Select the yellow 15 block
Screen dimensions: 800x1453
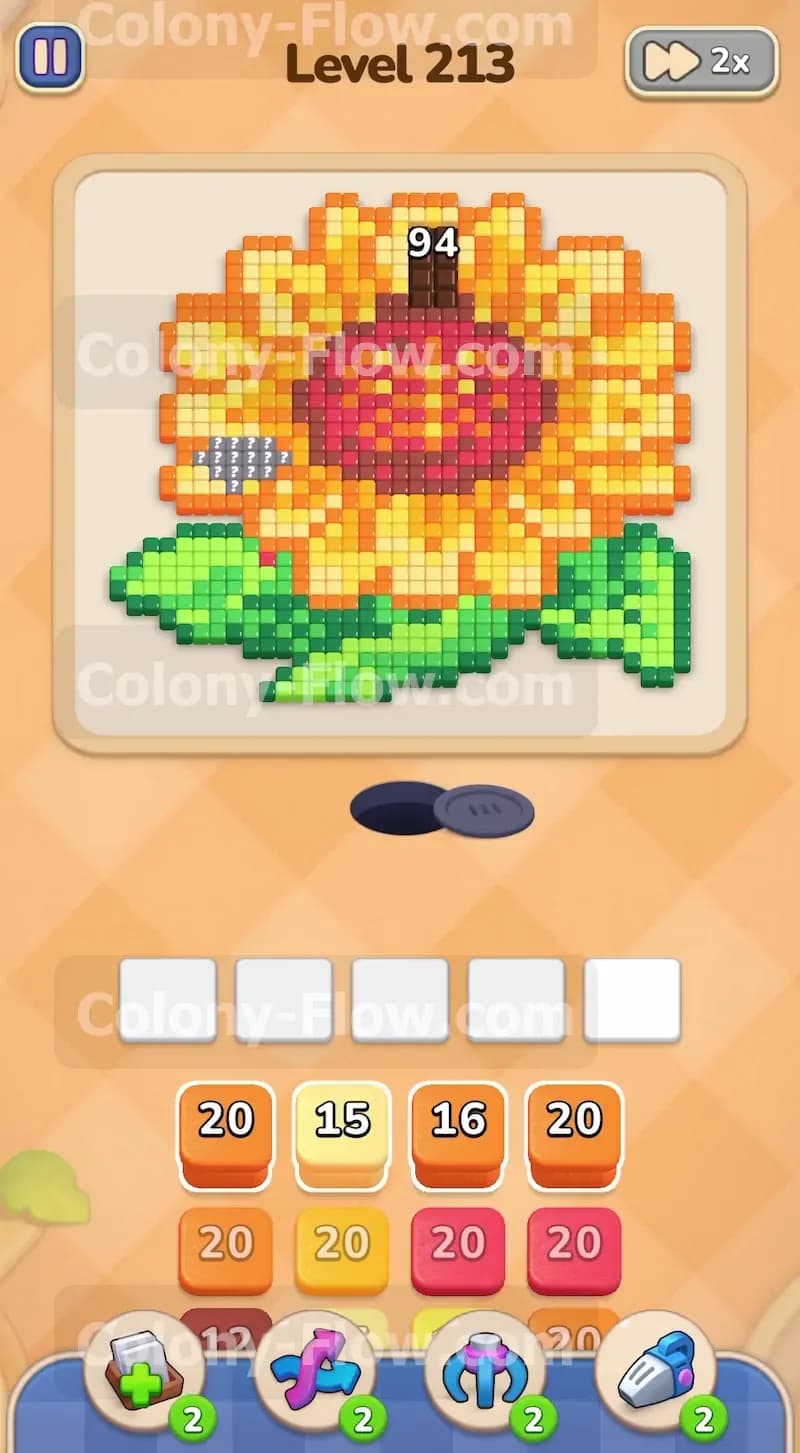(342, 1135)
